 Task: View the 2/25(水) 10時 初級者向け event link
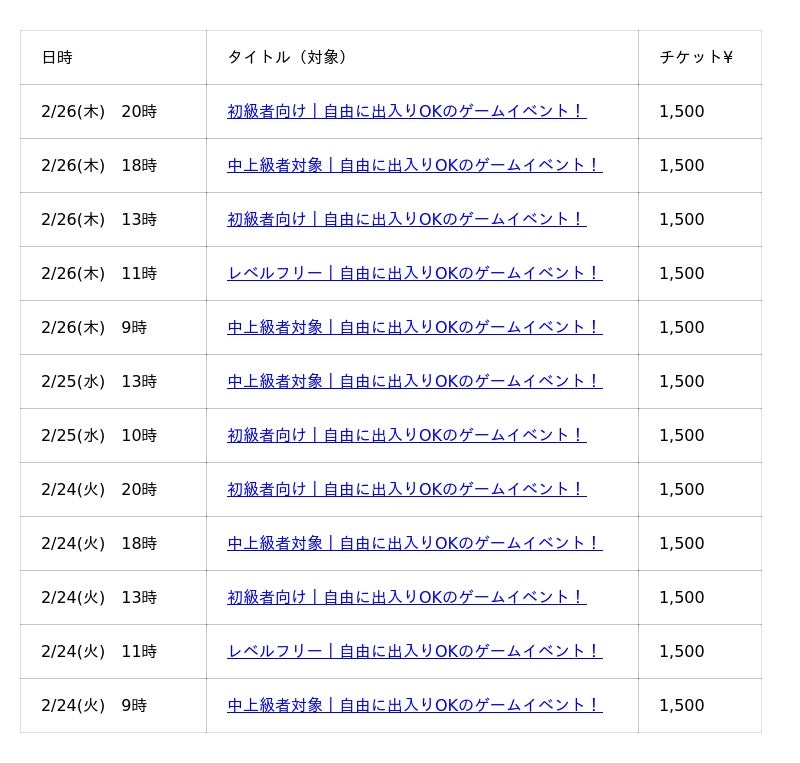[x=406, y=435]
